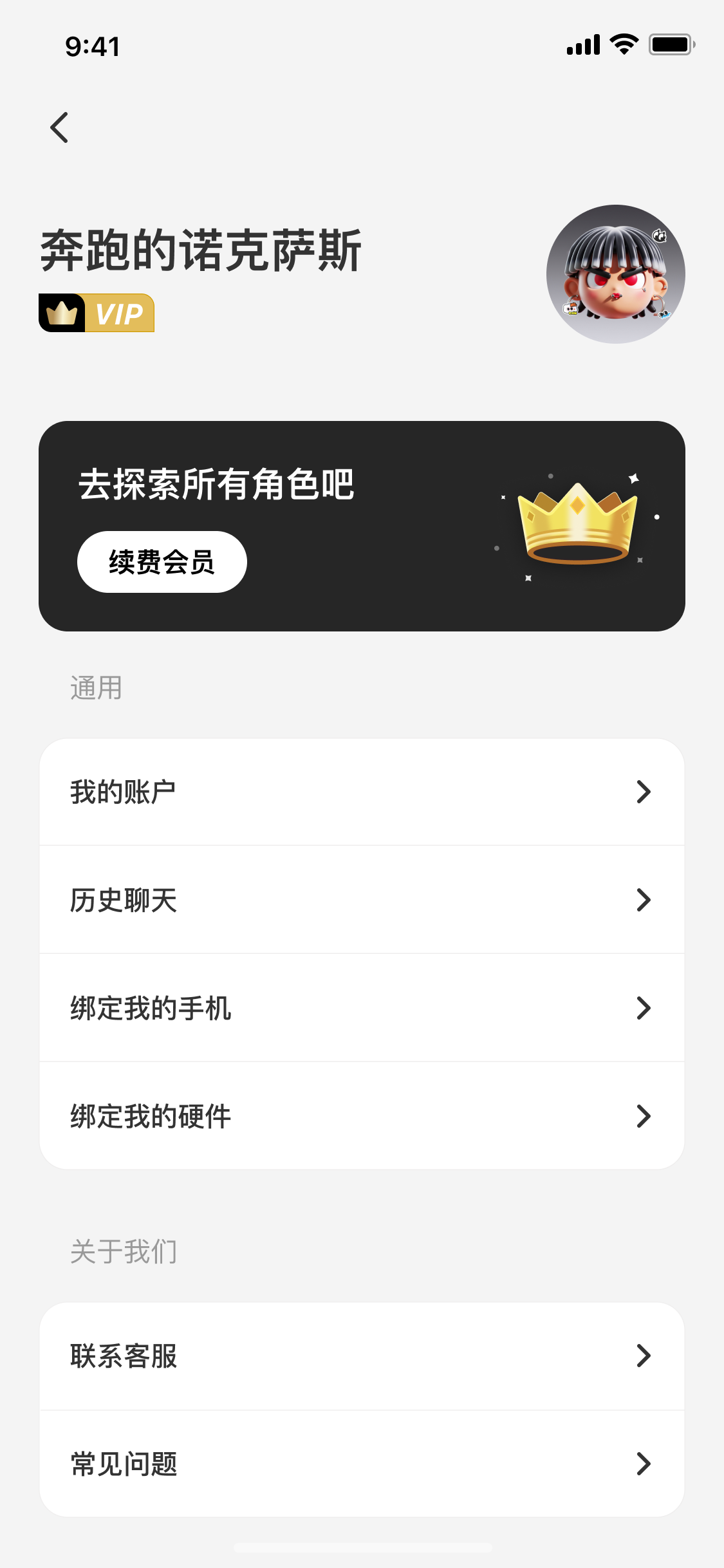Contact support via 联系客服

pos(362,1356)
